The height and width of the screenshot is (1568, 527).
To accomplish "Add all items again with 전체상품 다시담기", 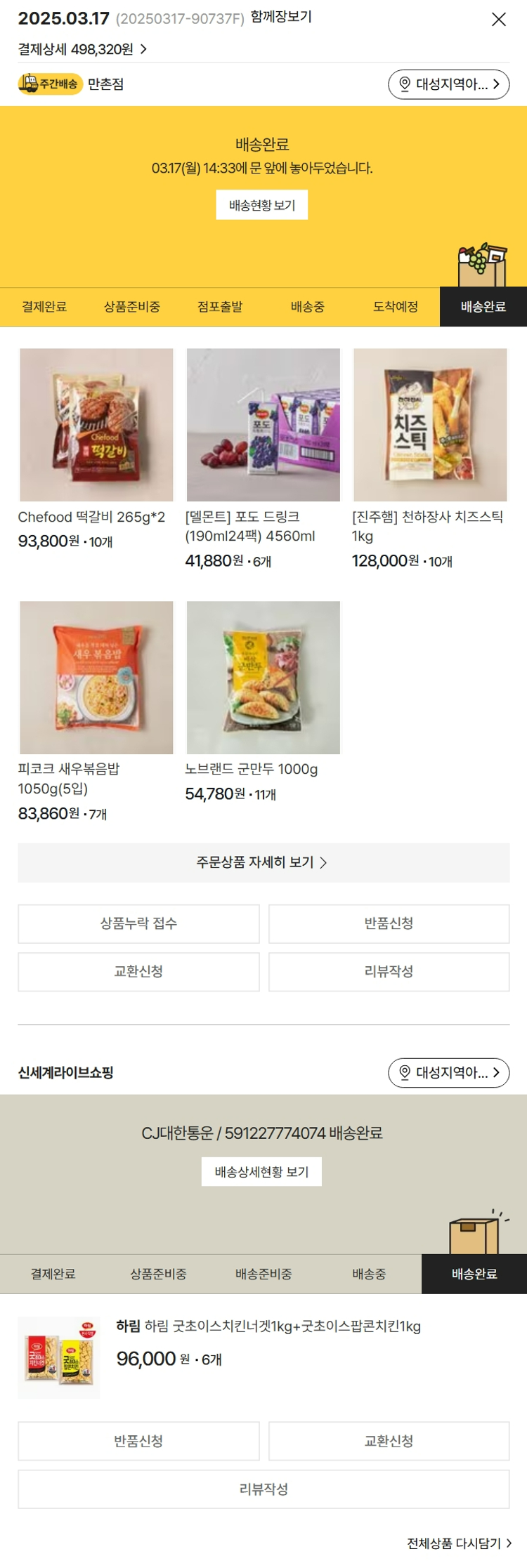I will (459, 1543).
